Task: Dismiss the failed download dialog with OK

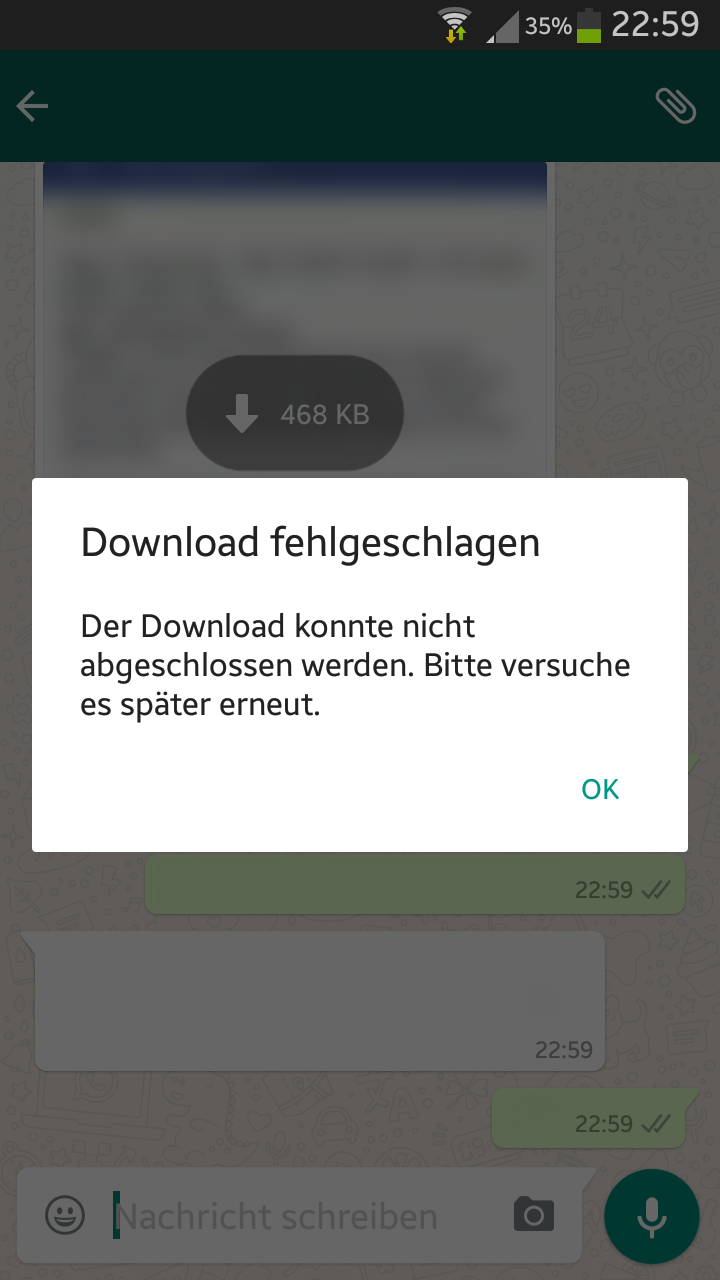Action: click(600, 789)
